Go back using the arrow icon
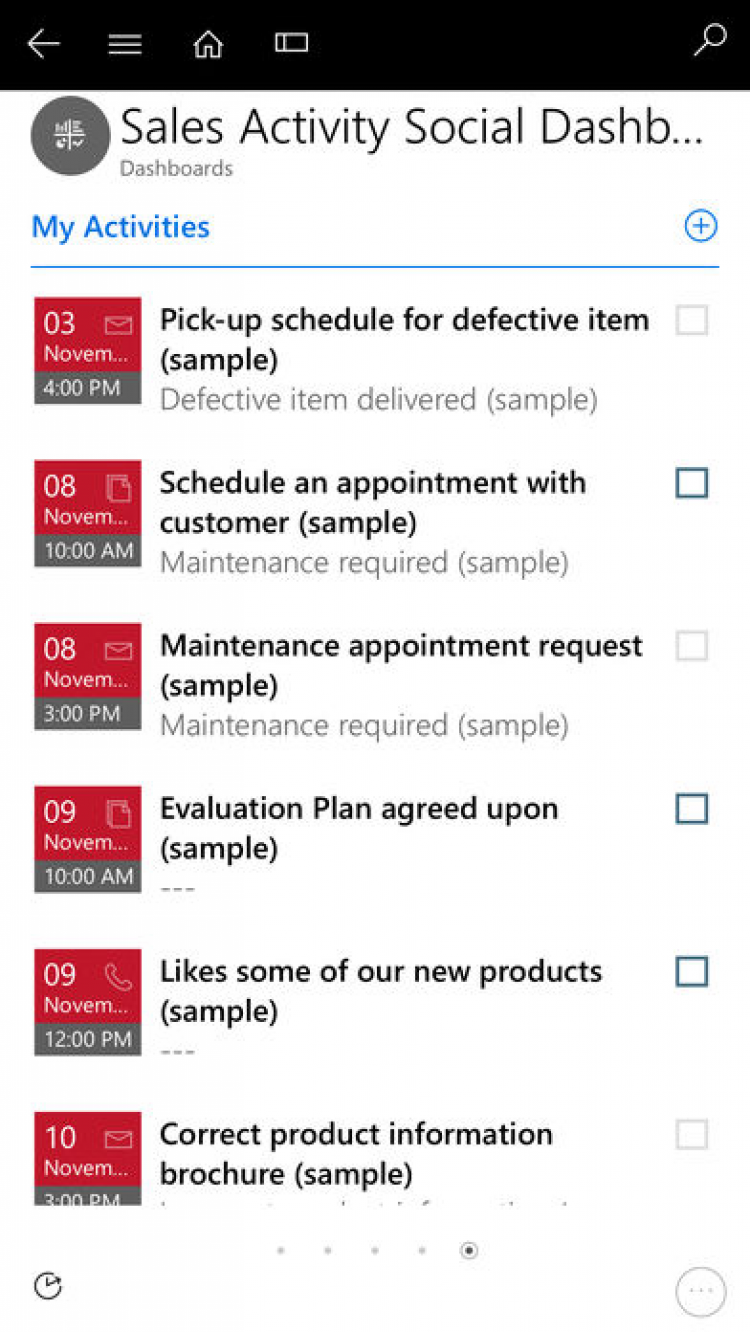The width and height of the screenshot is (750, 1332). click(44, 43)
